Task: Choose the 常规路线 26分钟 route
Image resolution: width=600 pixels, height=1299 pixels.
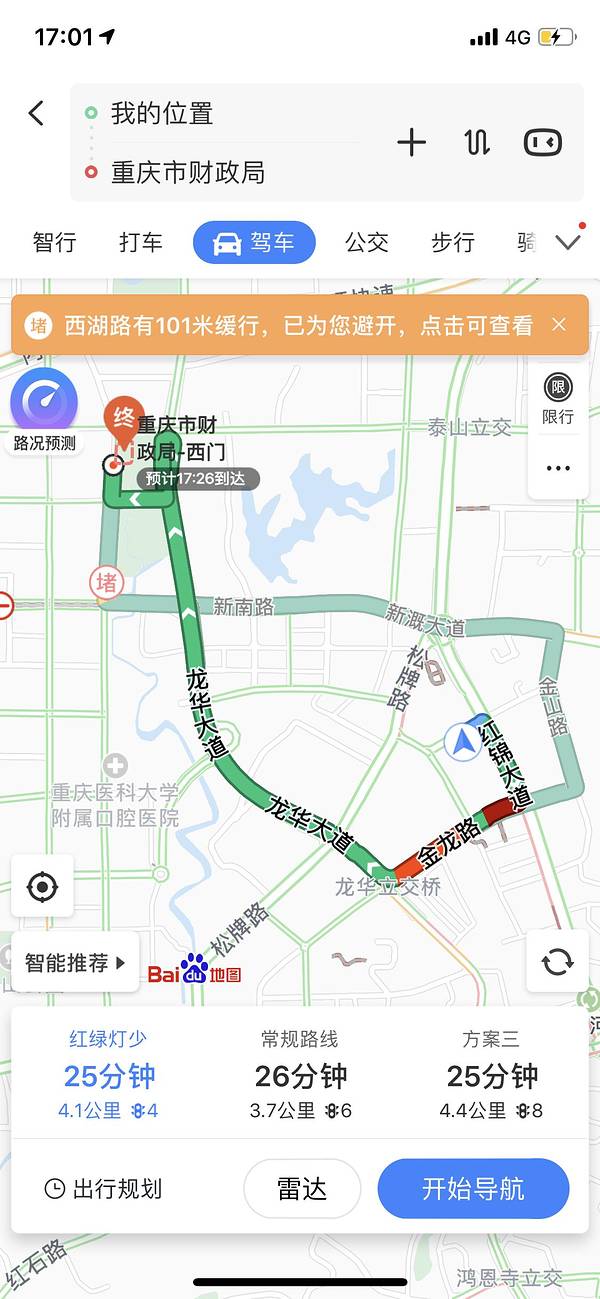Action: 300,1075
